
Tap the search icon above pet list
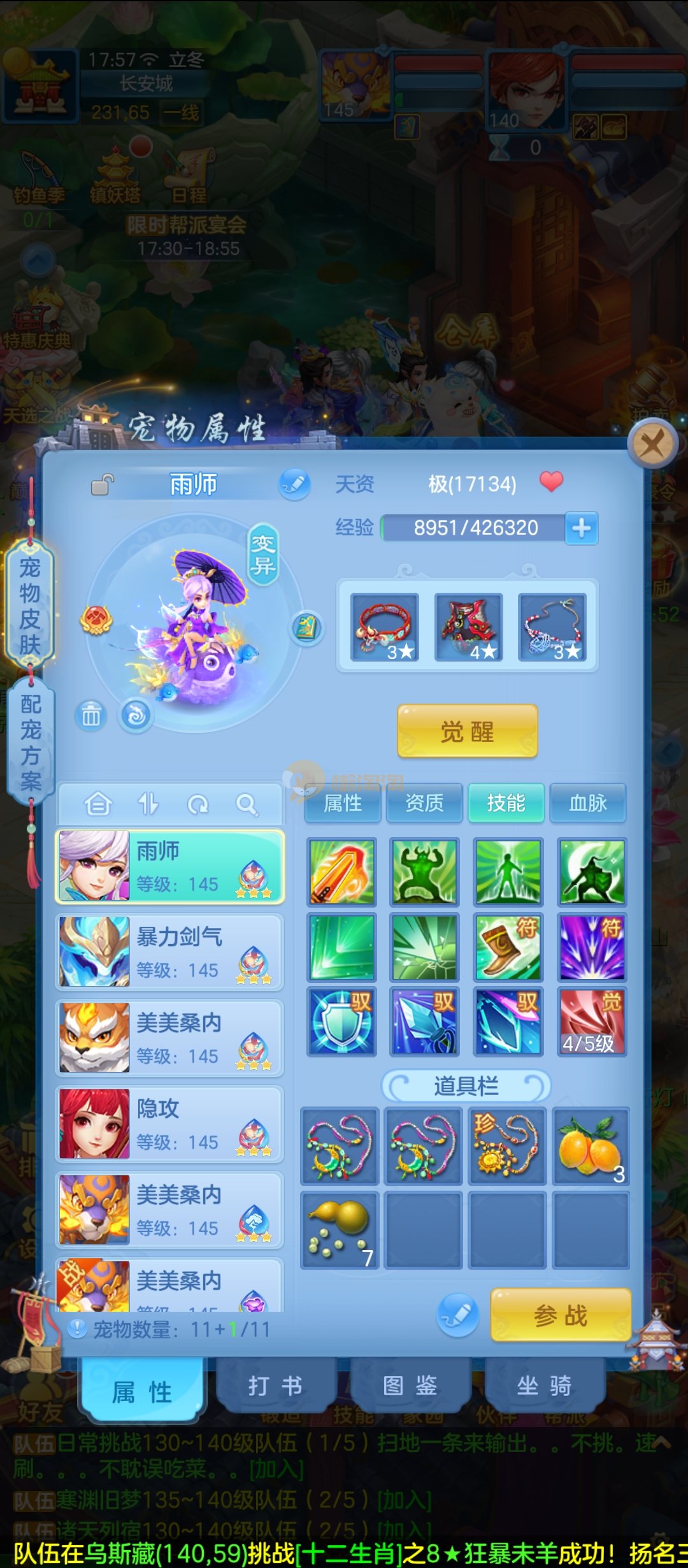[x=247, y=804]
